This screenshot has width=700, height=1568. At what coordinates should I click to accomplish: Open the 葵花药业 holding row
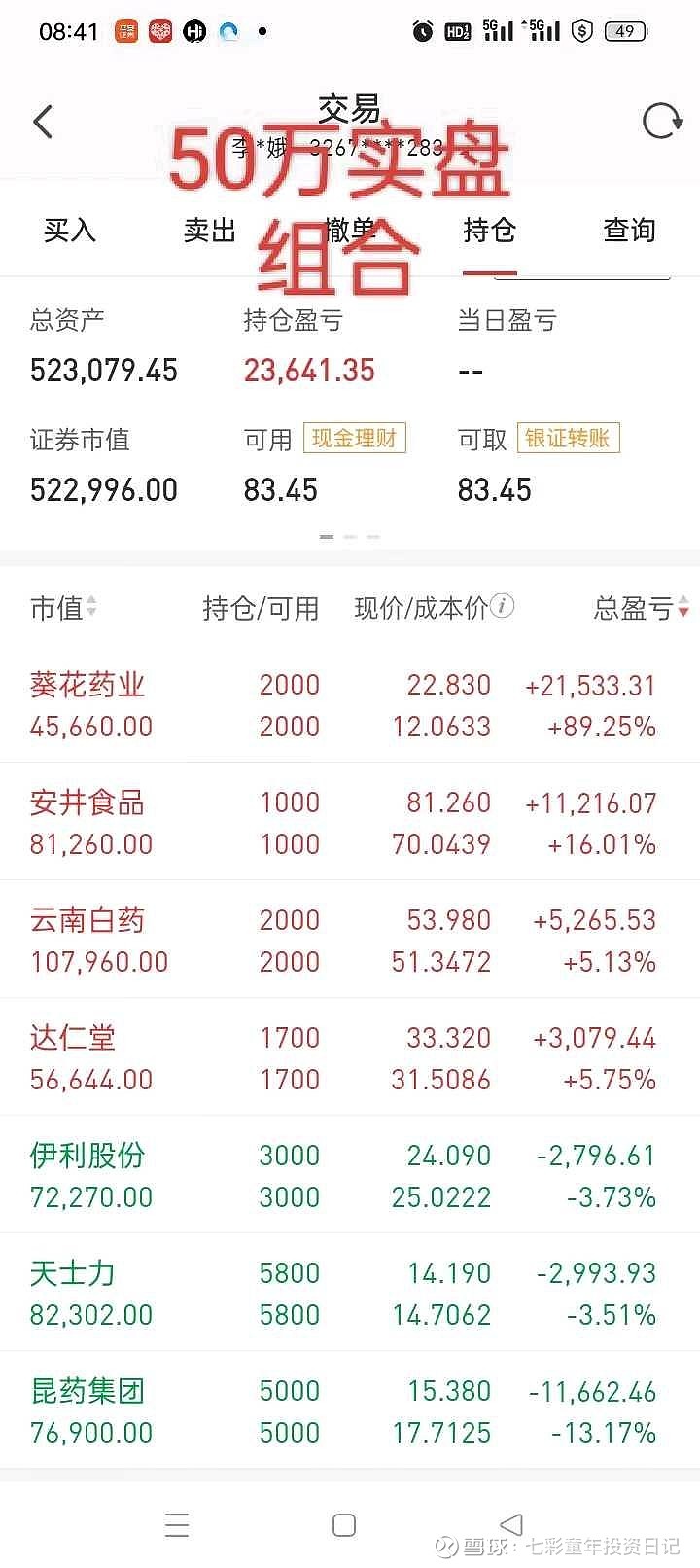350,705
